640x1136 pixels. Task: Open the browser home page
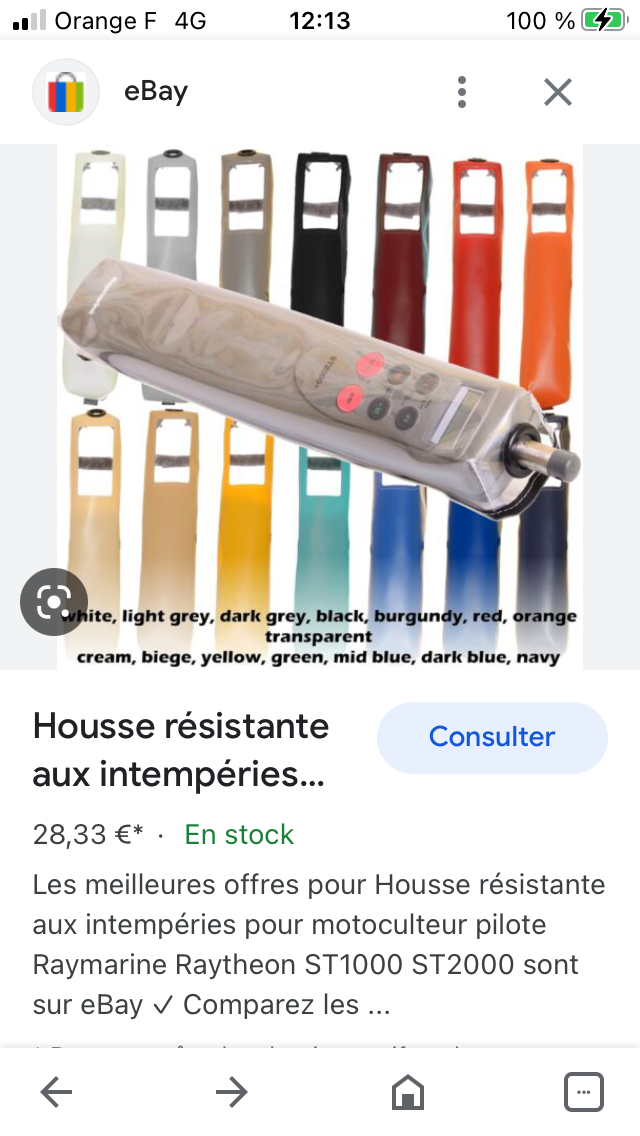(407, 1091)
